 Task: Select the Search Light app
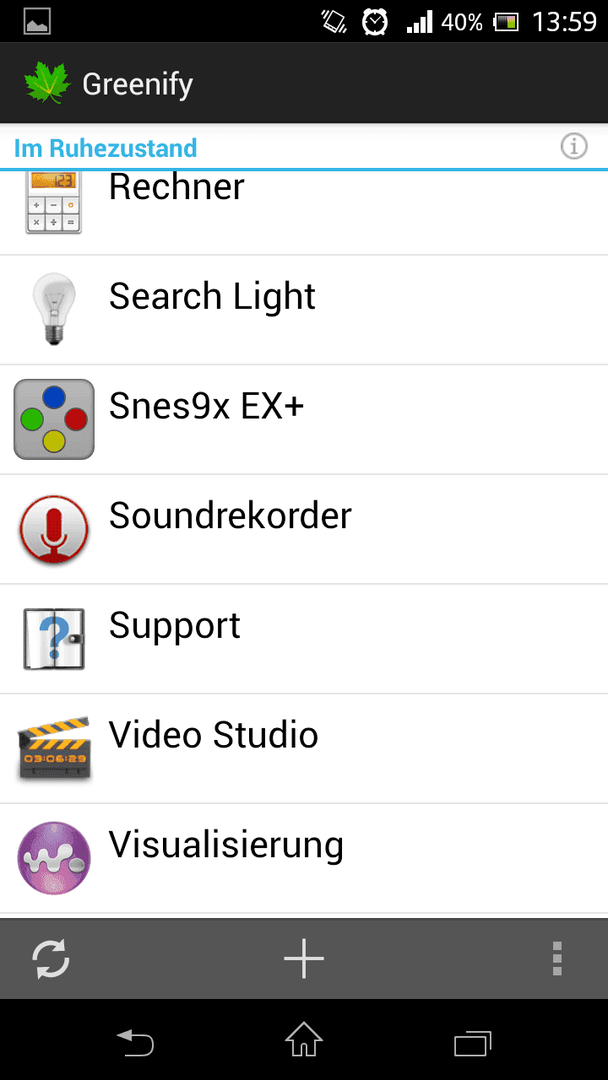304,310
